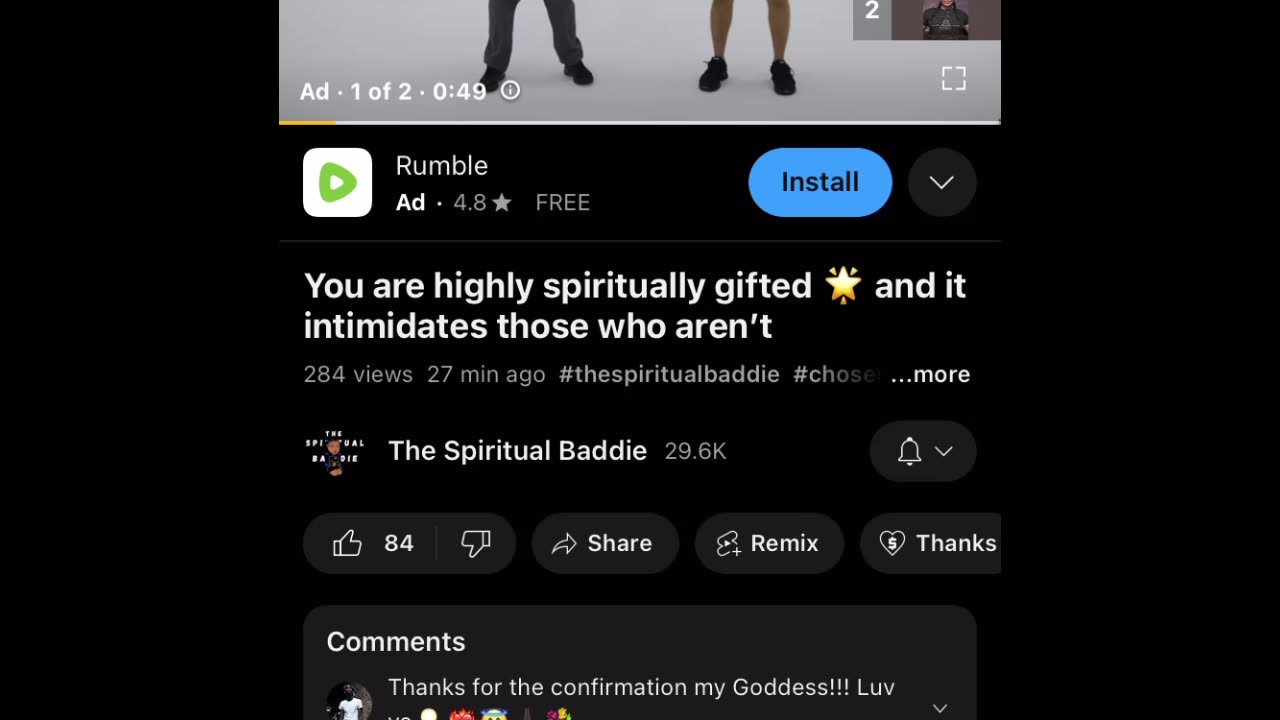Viewport: 1280px width, 720px height.
Task: Open #thespiritualbaddie hashtag
Action: (669, 374)
